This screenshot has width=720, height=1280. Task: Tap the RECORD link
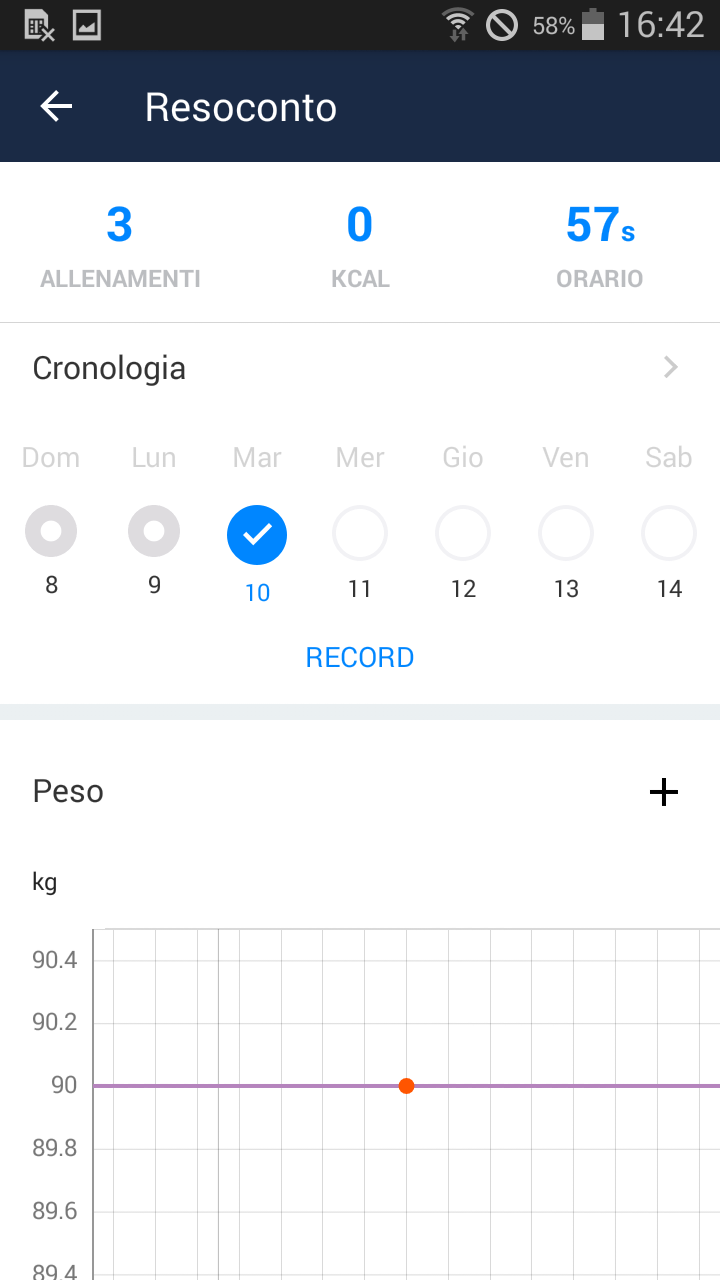click(x=360, y=657)
